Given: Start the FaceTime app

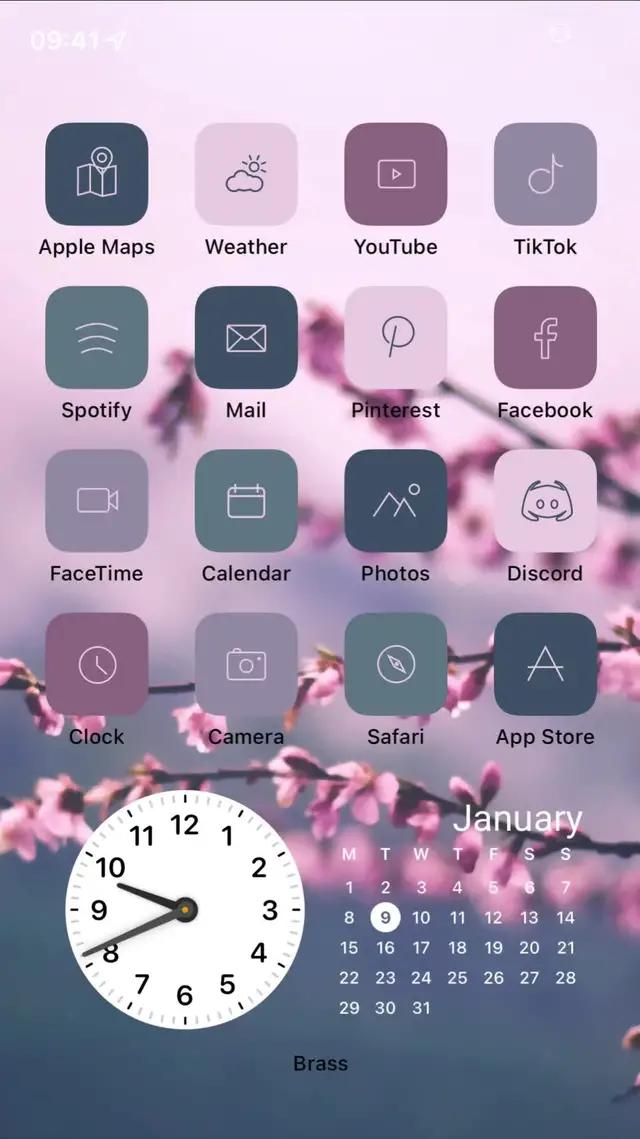Looking at the screenshot, I should (96, 501).
